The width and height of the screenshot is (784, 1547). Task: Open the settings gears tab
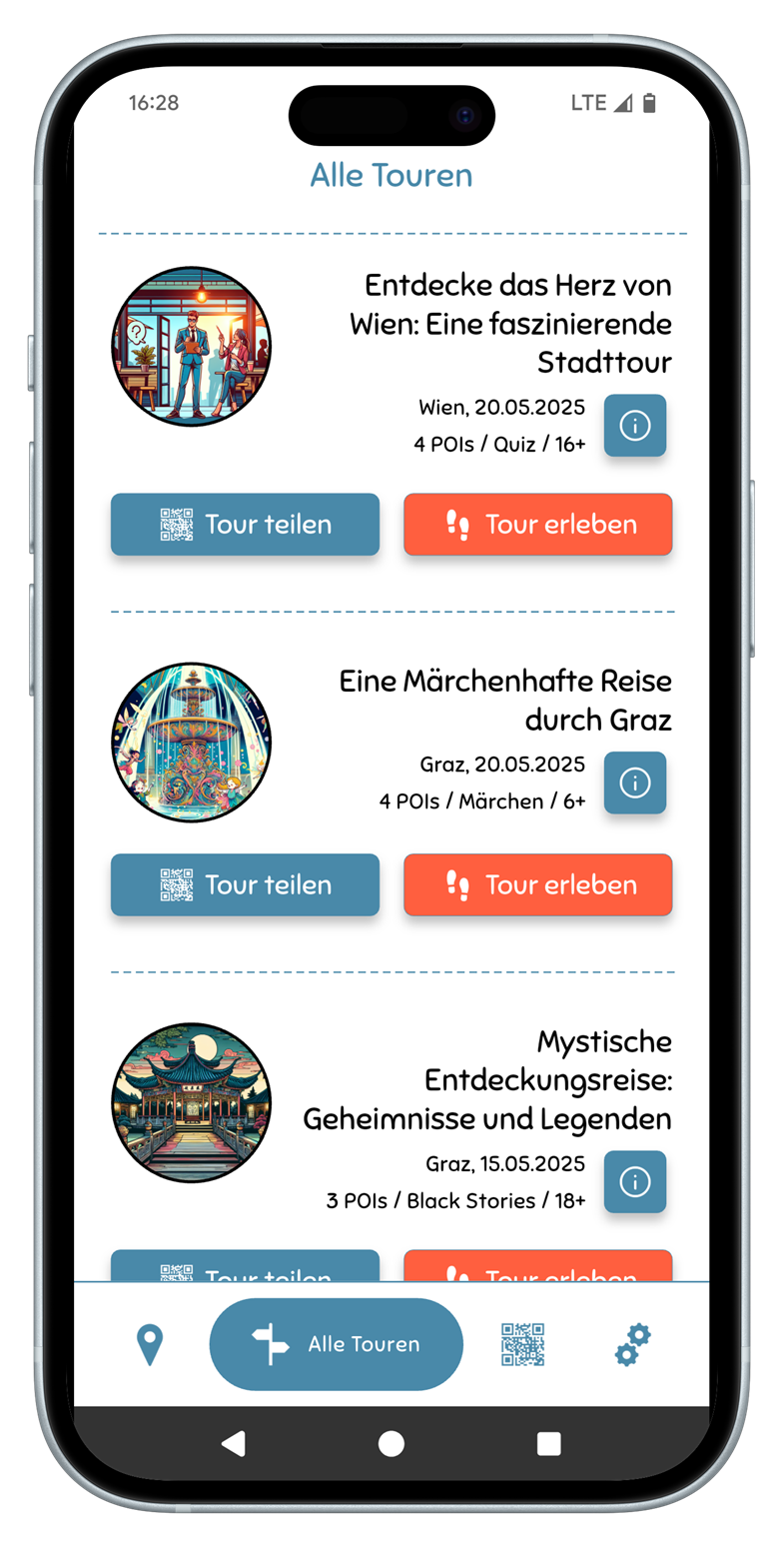point(633,1344)
